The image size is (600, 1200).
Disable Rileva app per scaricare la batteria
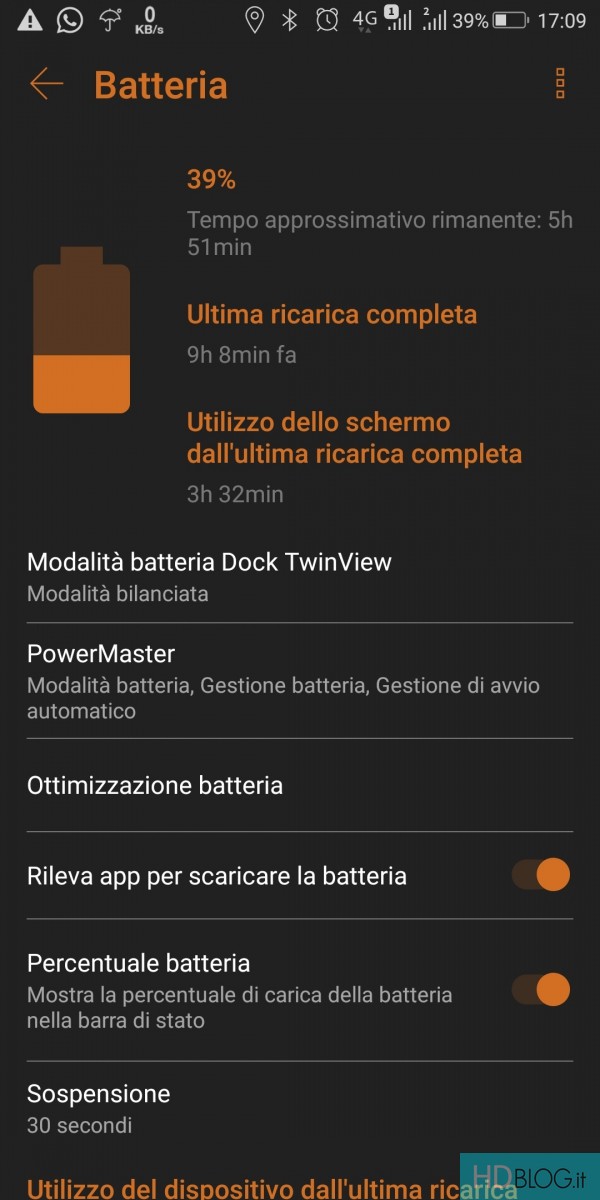(541, 875)
